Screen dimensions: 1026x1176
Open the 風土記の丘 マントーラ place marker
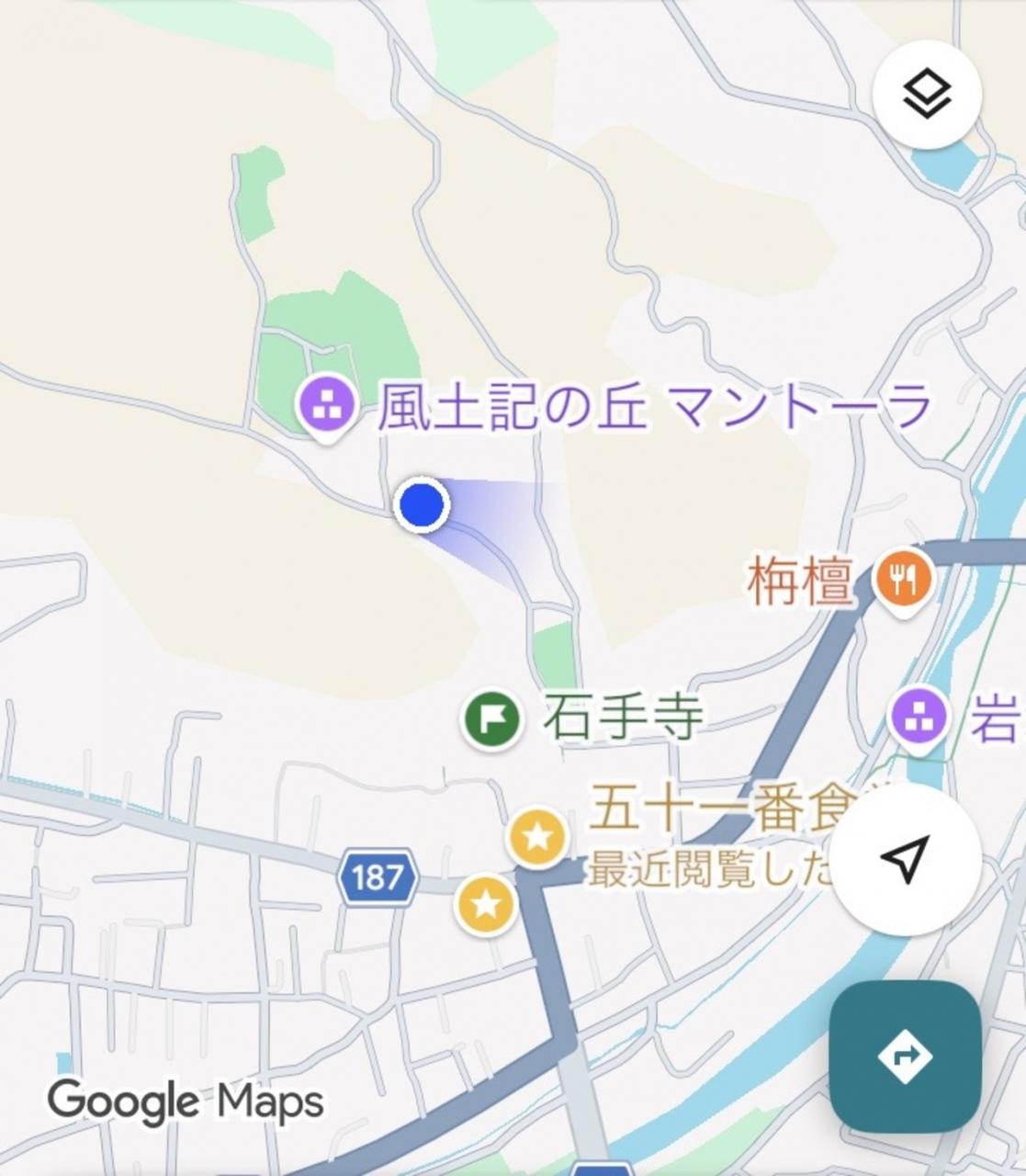pos(326,405)
